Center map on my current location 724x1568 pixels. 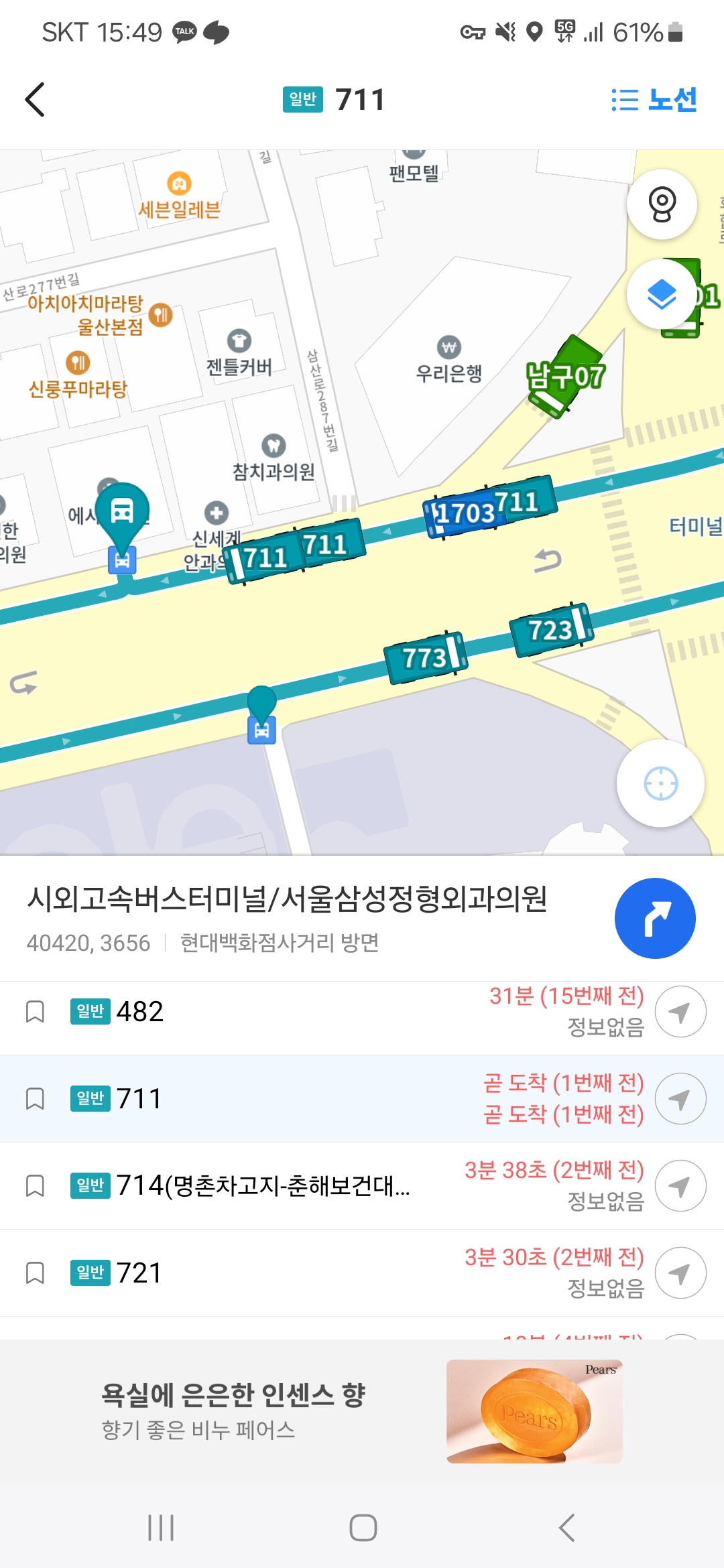point(660,783)
